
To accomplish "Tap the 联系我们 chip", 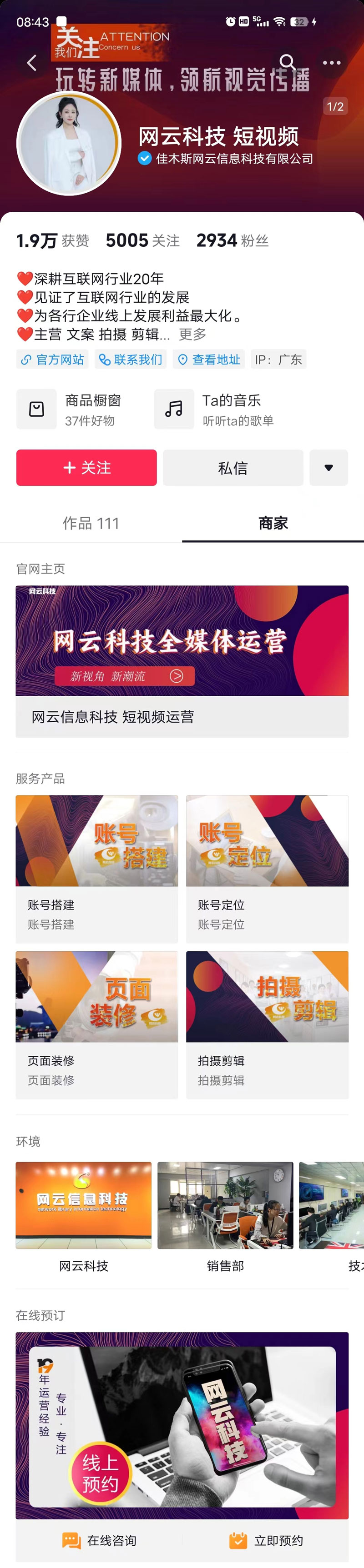I will coord(131,360).
